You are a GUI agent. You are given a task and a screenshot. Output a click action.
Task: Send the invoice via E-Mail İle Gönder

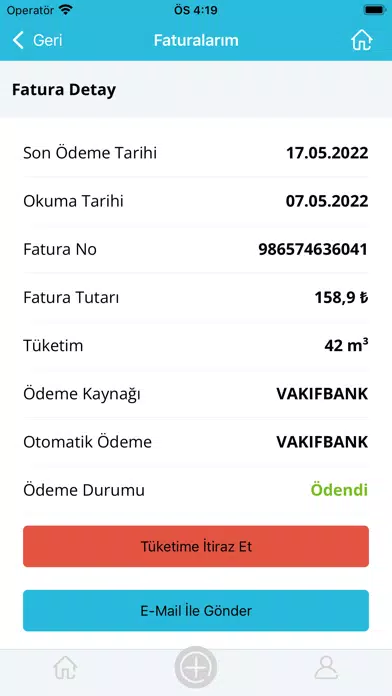tap(196, 610)
